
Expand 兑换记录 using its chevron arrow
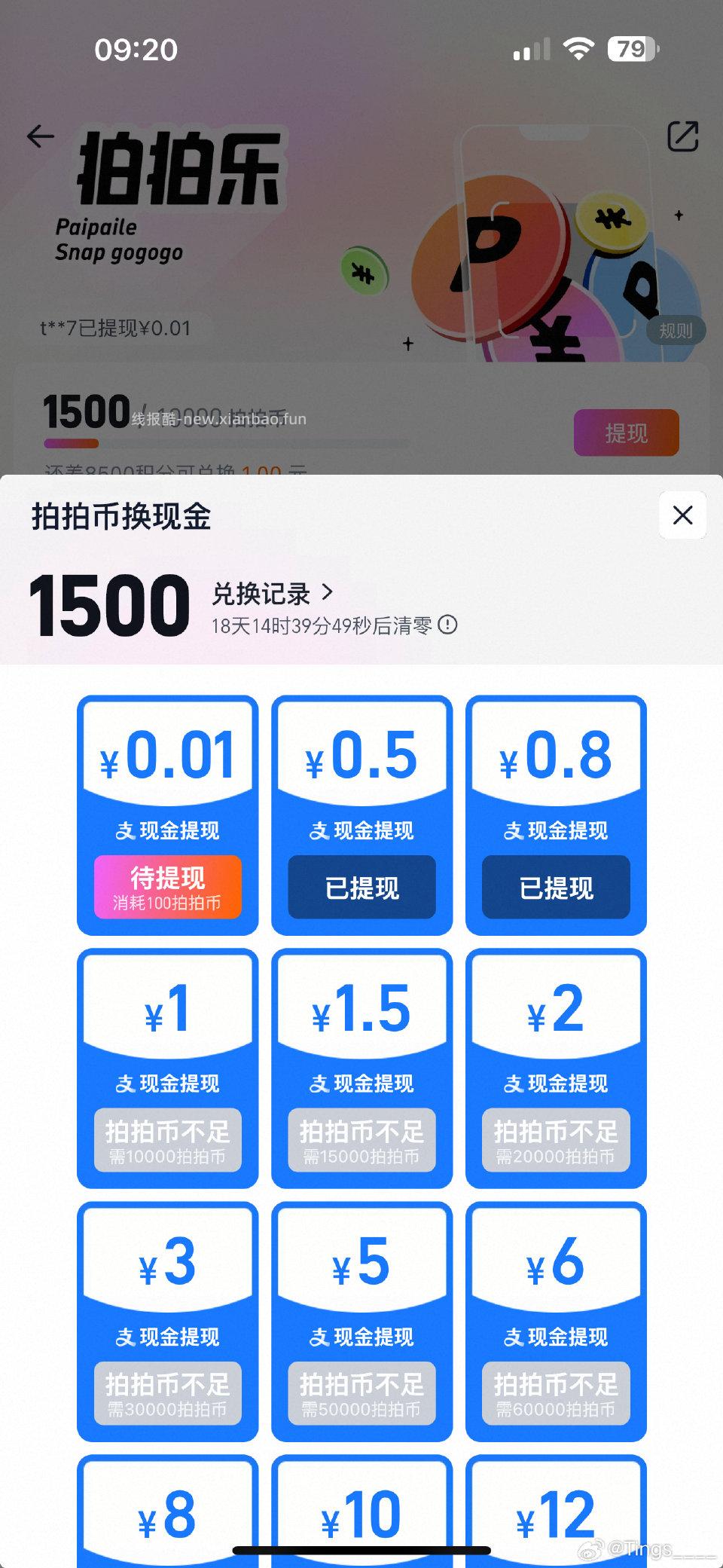(328, 594)
